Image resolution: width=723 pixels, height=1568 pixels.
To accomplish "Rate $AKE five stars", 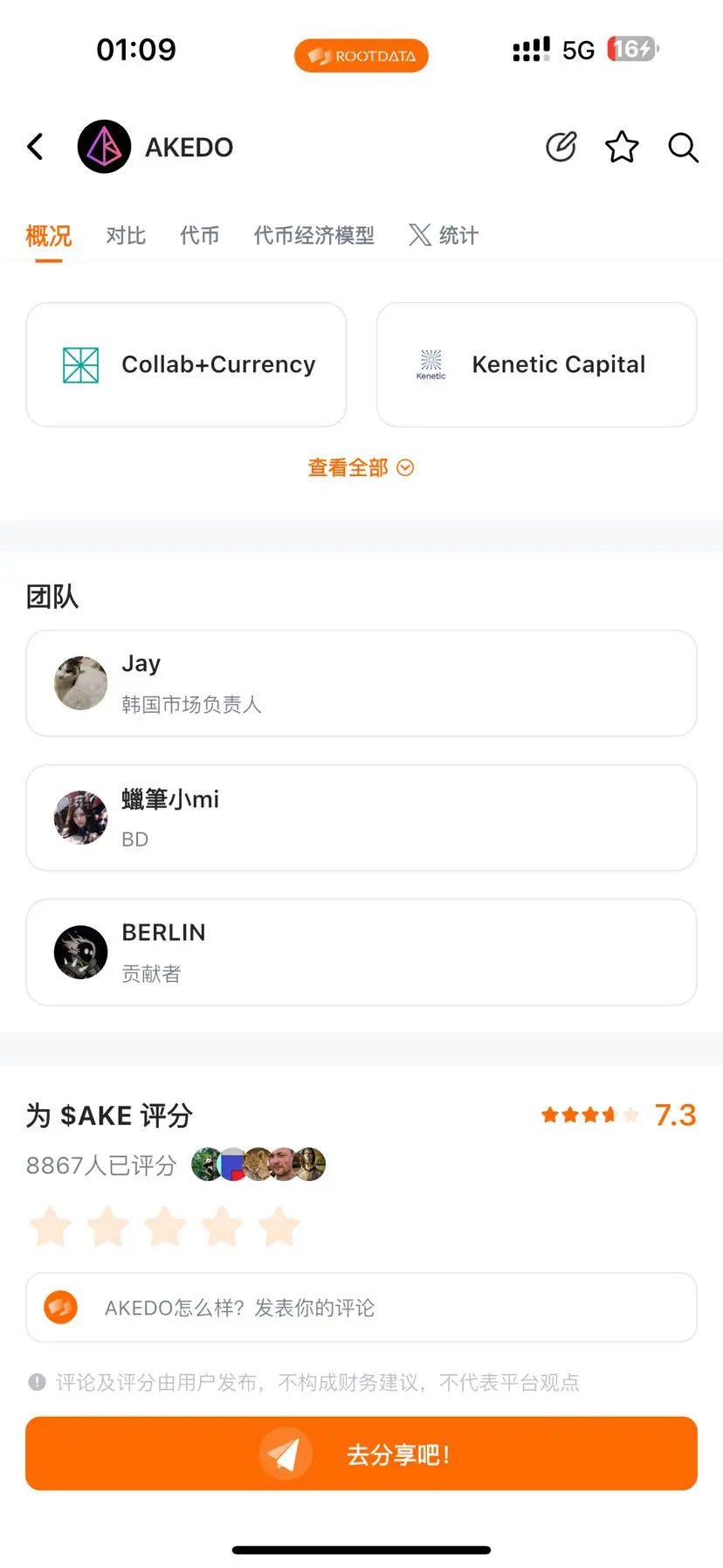I will tap(279, 1226).
